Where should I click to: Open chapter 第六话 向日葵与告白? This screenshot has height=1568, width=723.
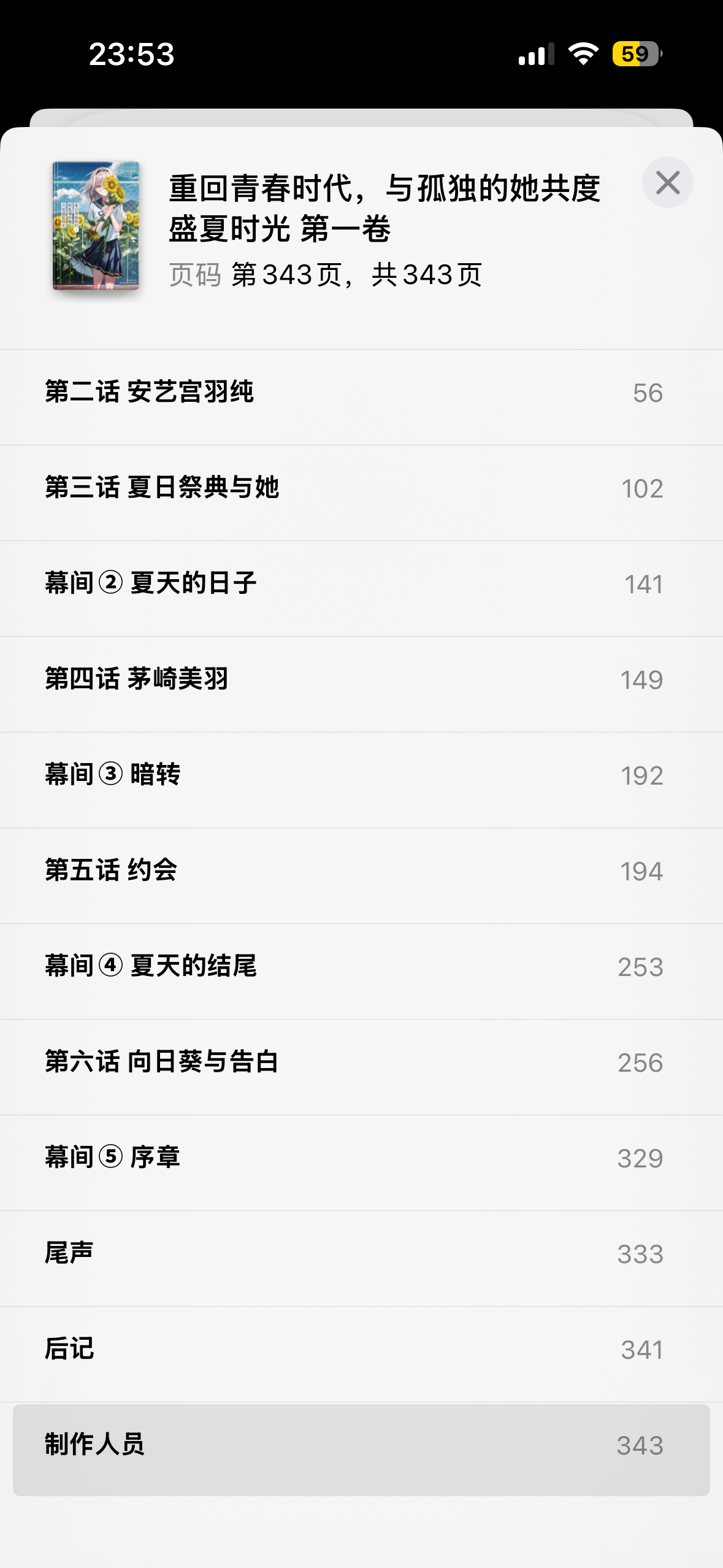[x=361, y=1063]
